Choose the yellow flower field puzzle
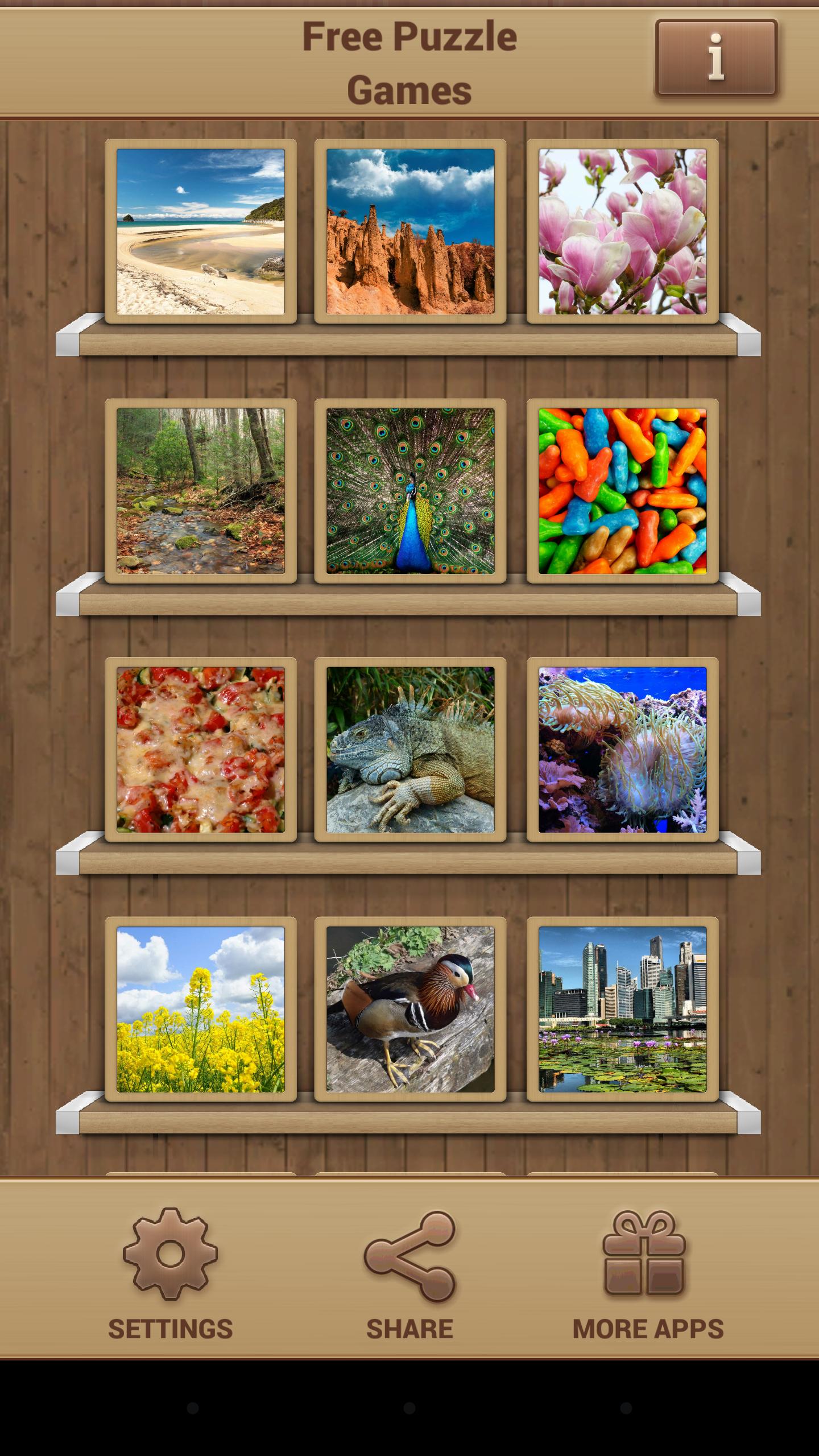The image size is (819, 1456). pyautogui.click(x=201, y=1009)
